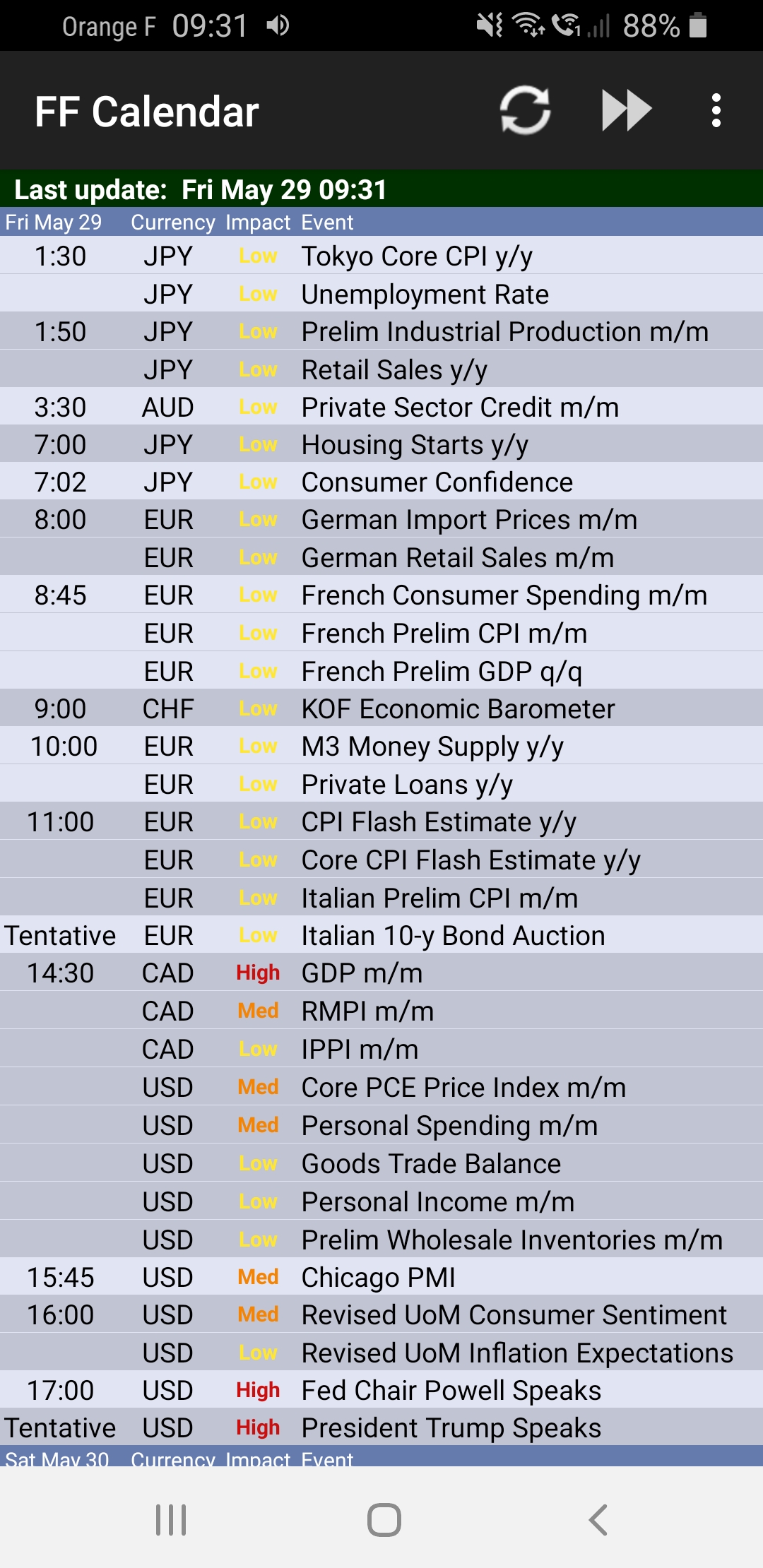Refresh the calendar data
763x1568 pixels.
(525, 111)
